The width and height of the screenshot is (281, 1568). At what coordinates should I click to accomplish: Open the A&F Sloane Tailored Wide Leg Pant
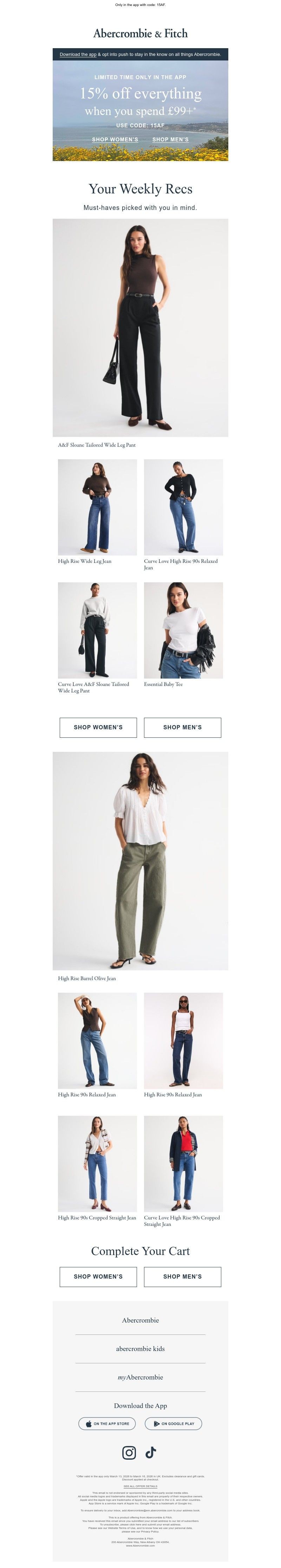(x=140, y=327)
